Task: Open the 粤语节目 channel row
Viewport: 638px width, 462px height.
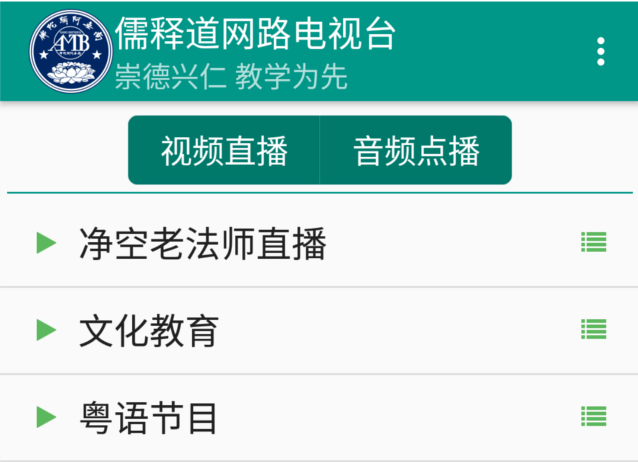Action: [149, 417]
